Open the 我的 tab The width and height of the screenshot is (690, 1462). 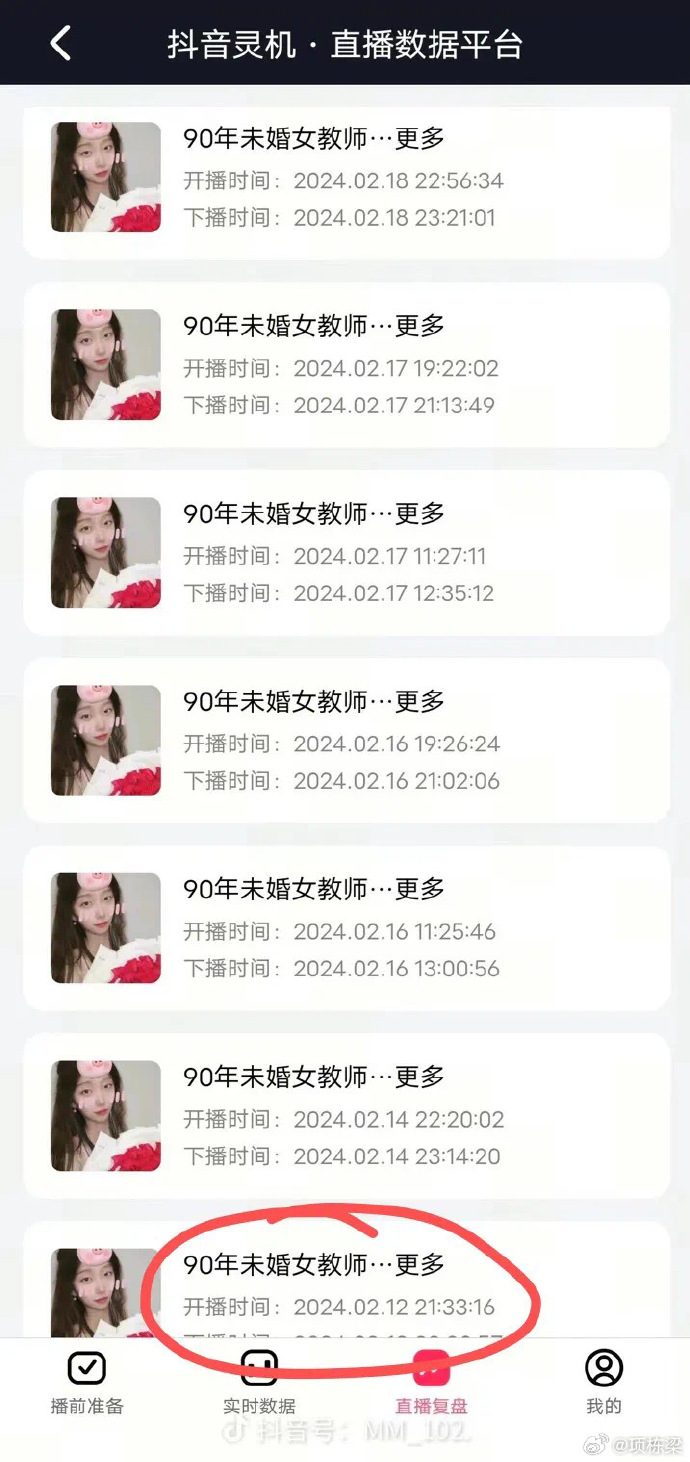pos(603,1382)
